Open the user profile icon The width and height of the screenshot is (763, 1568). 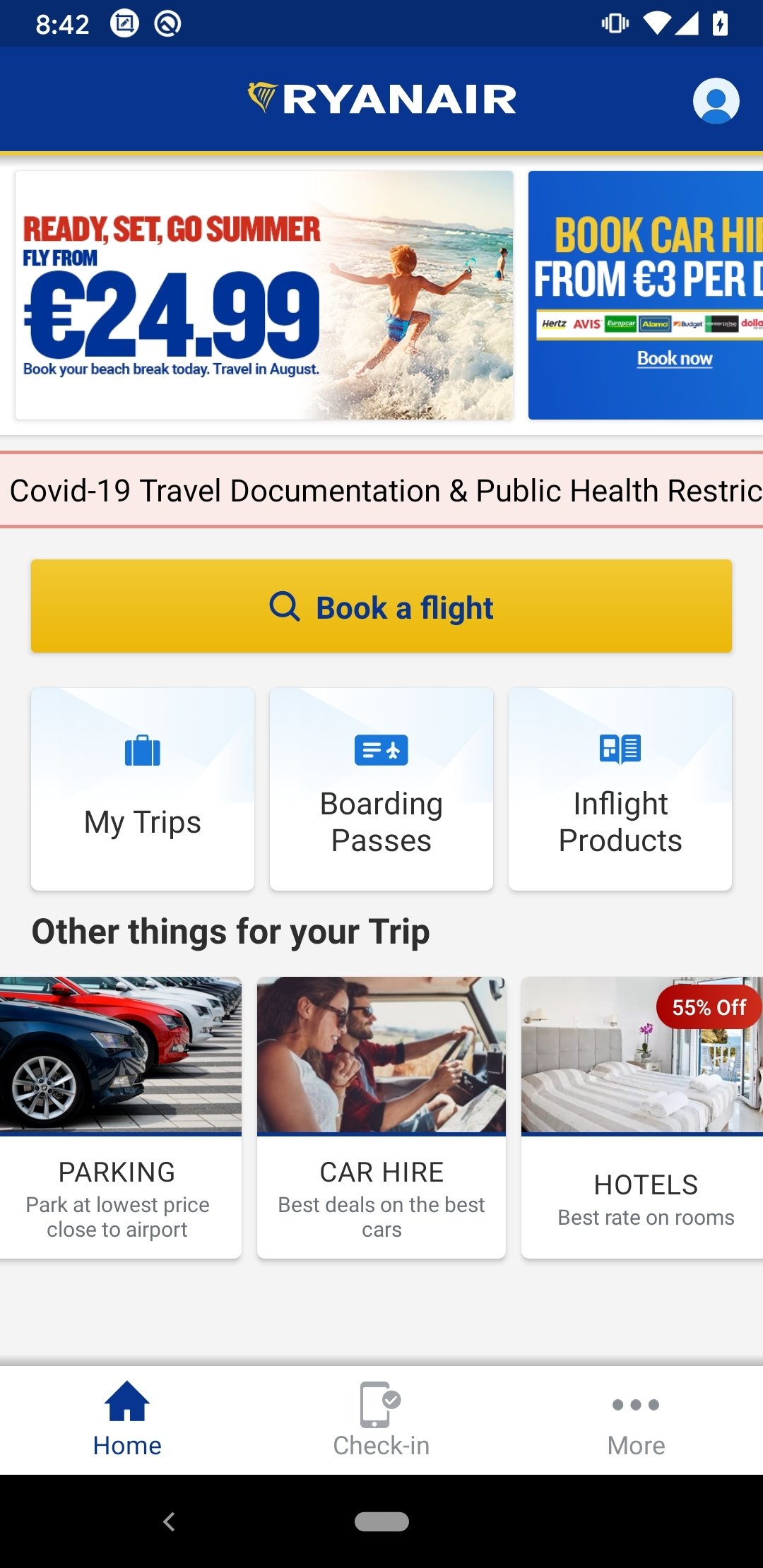(716, 100)
